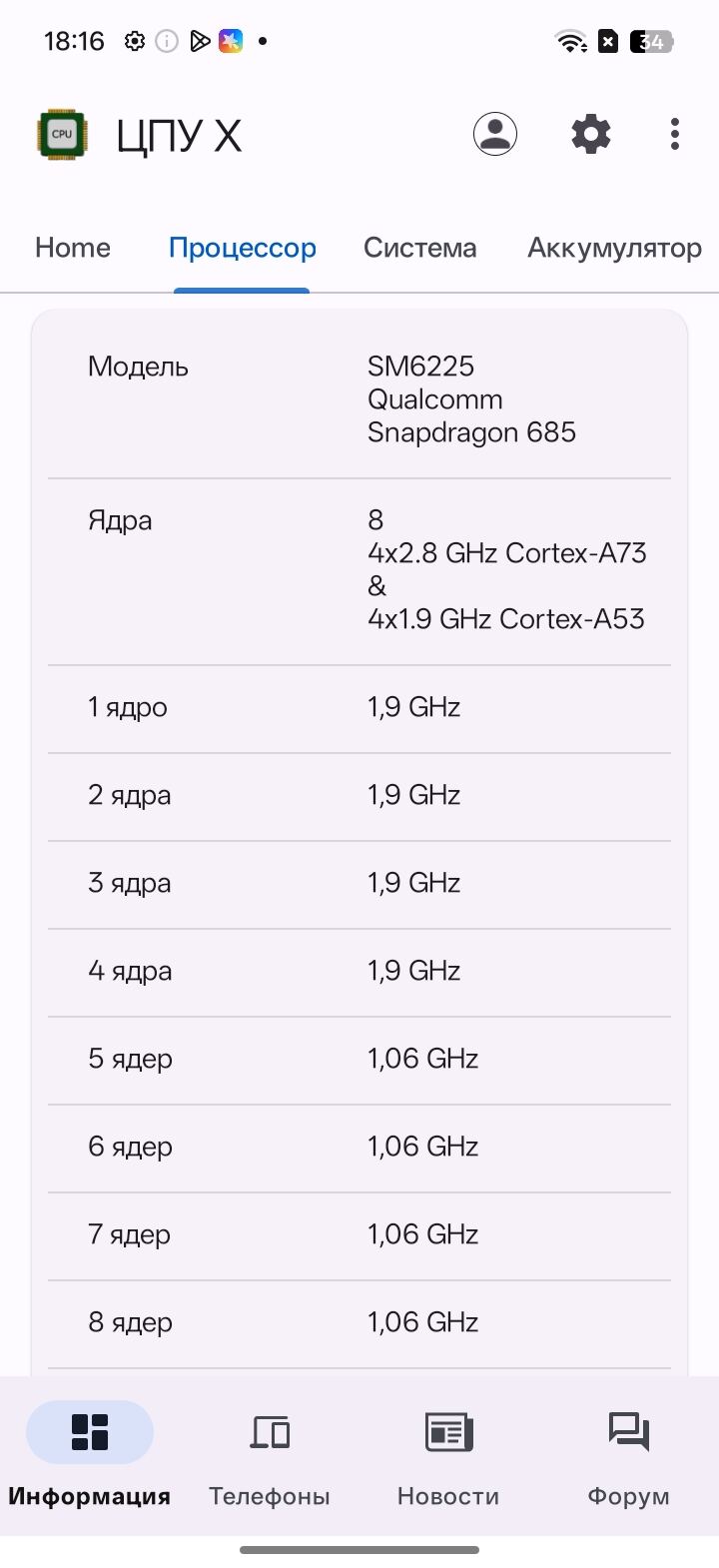Open the user profile account icon
The height and width of the screenshot is (1568, 719).
point(495,133)
